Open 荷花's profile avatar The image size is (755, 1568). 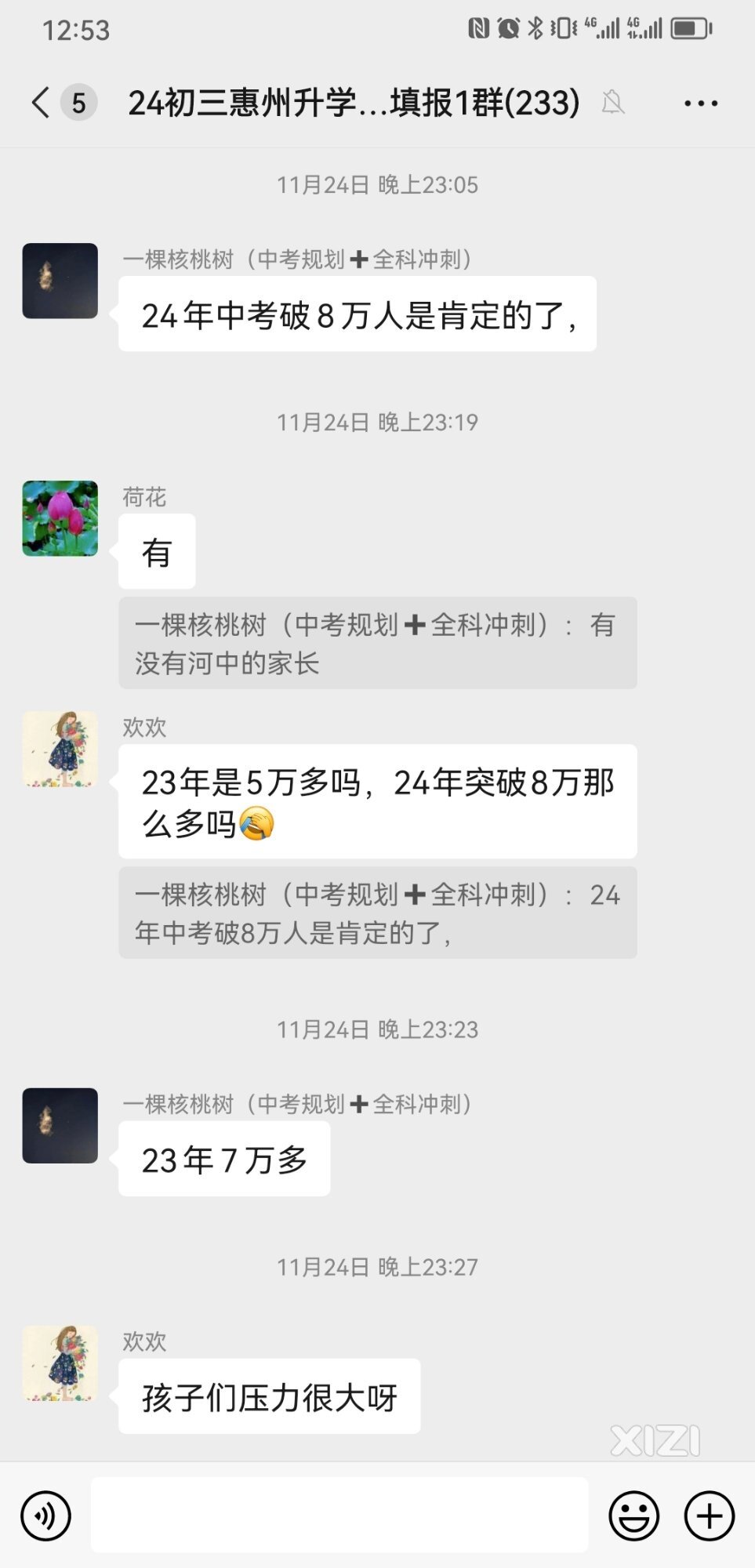pos(60,518)
